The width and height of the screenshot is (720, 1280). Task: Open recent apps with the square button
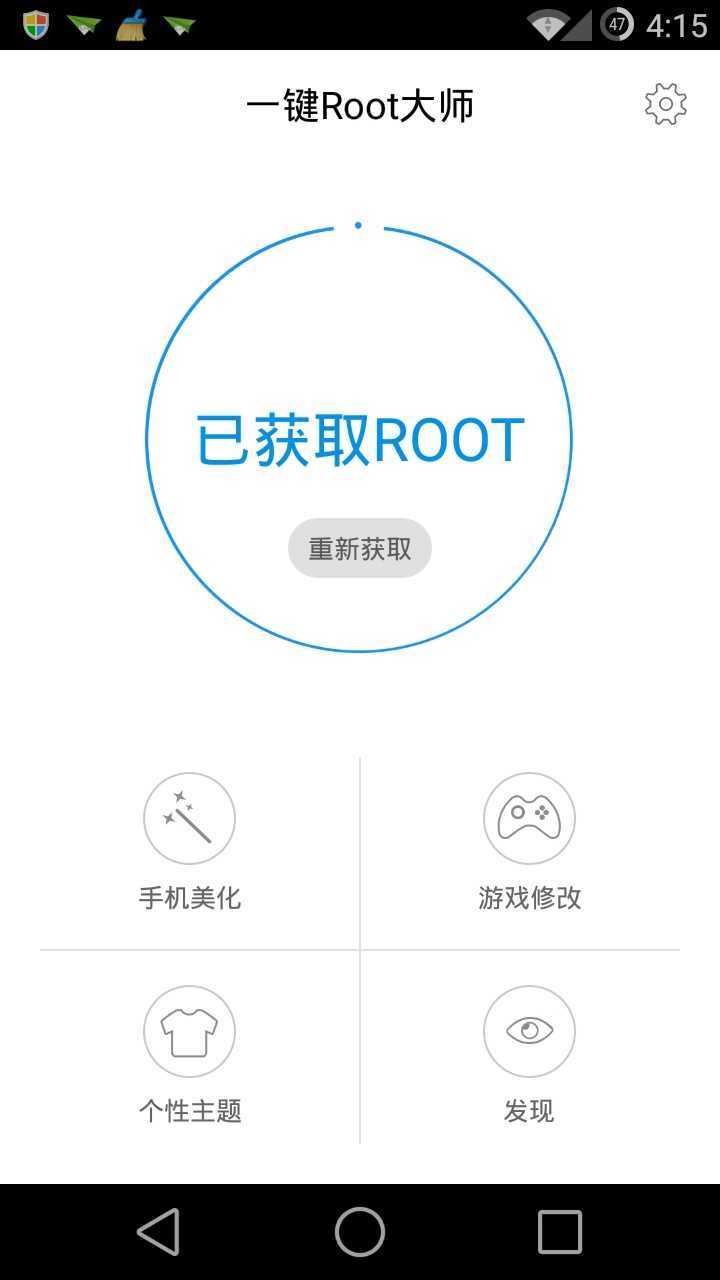point(560,1232)
